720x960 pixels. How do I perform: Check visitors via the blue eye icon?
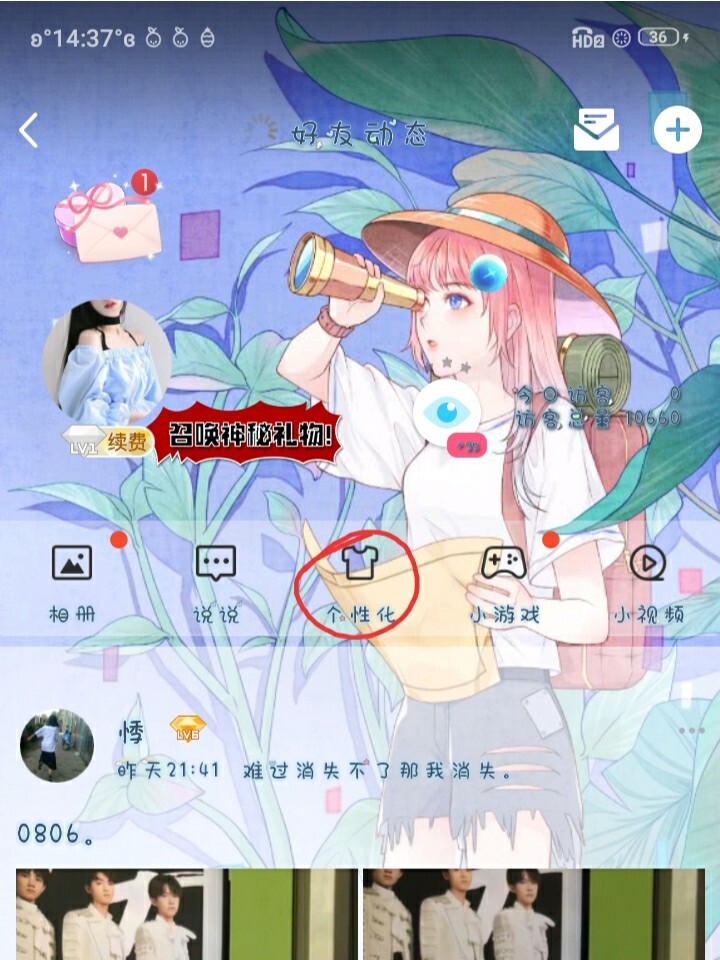447,411
